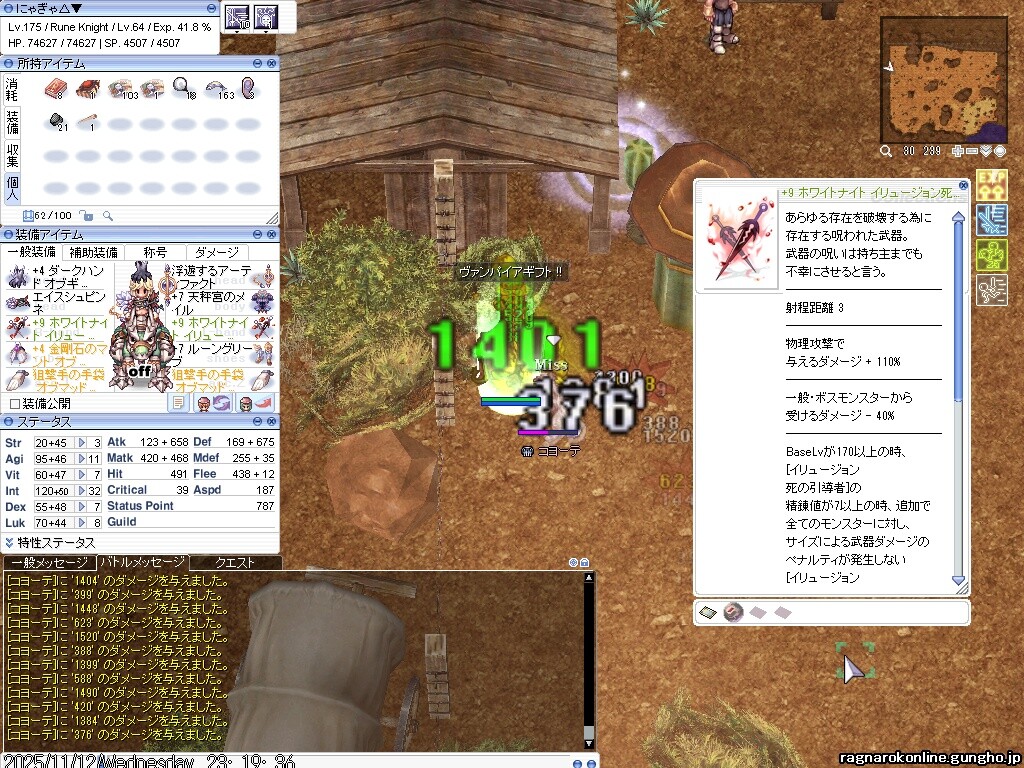
Task: Open the EXP side menu icon
Action: point(991,186)
